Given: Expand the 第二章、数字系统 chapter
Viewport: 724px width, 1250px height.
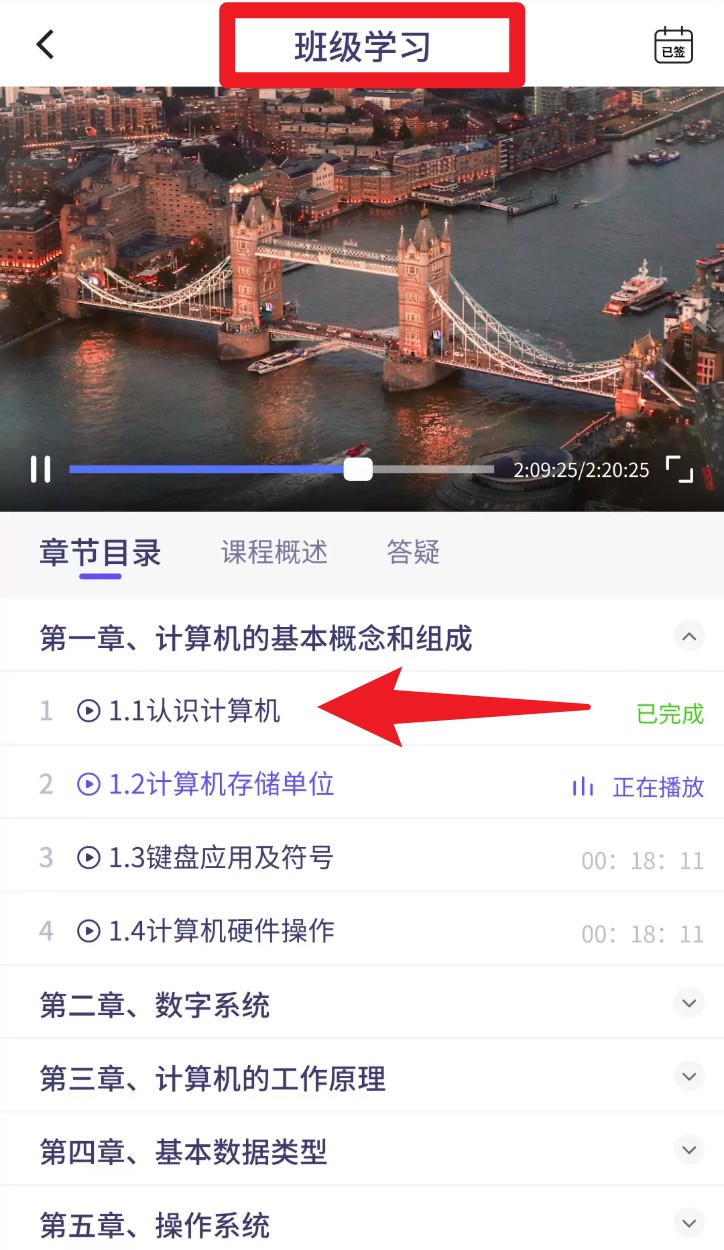Looking at the screenshot, I should [689, 1002].
